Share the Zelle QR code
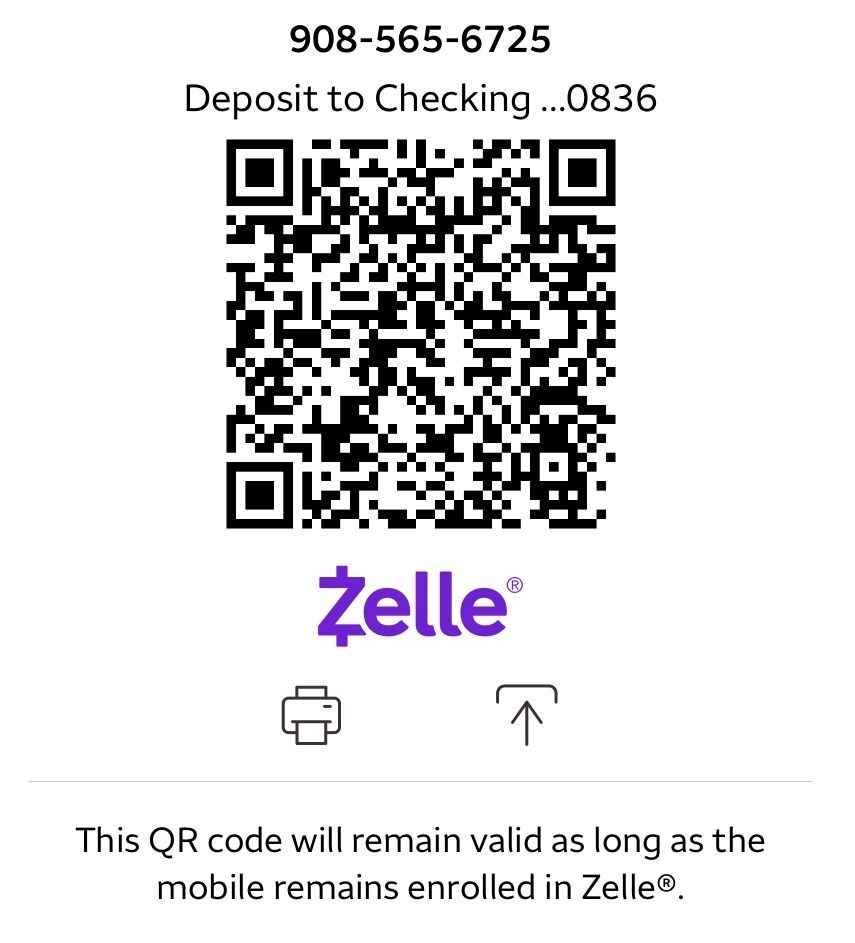The image size is (855, 943). pyautogui.click(x=526, y=715)
